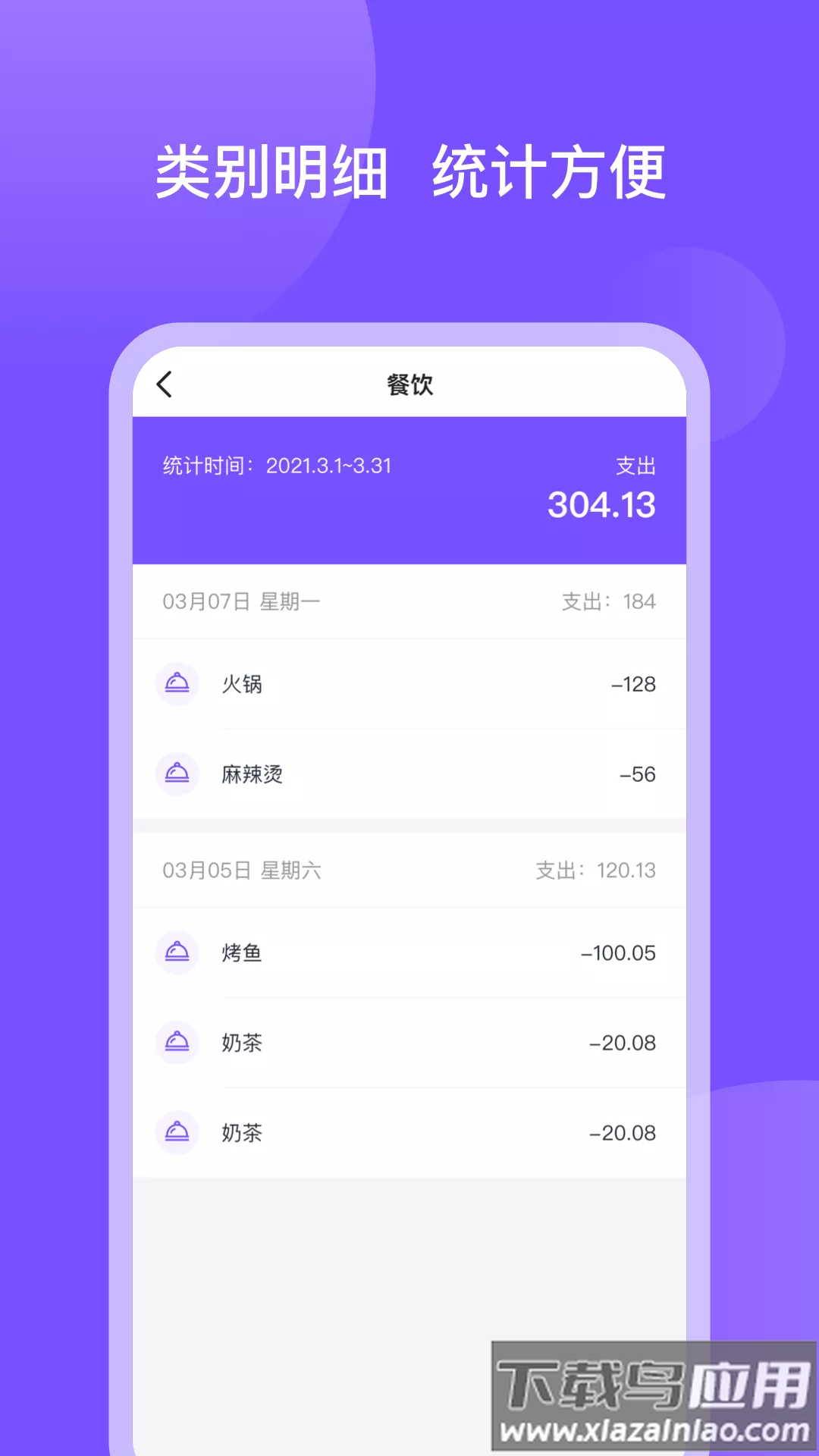The width and height of the screenshot is (819, 1456).
Task: Select the 火锅 -128 expense row
Action: pyautogui.click(x=409, y=683)
